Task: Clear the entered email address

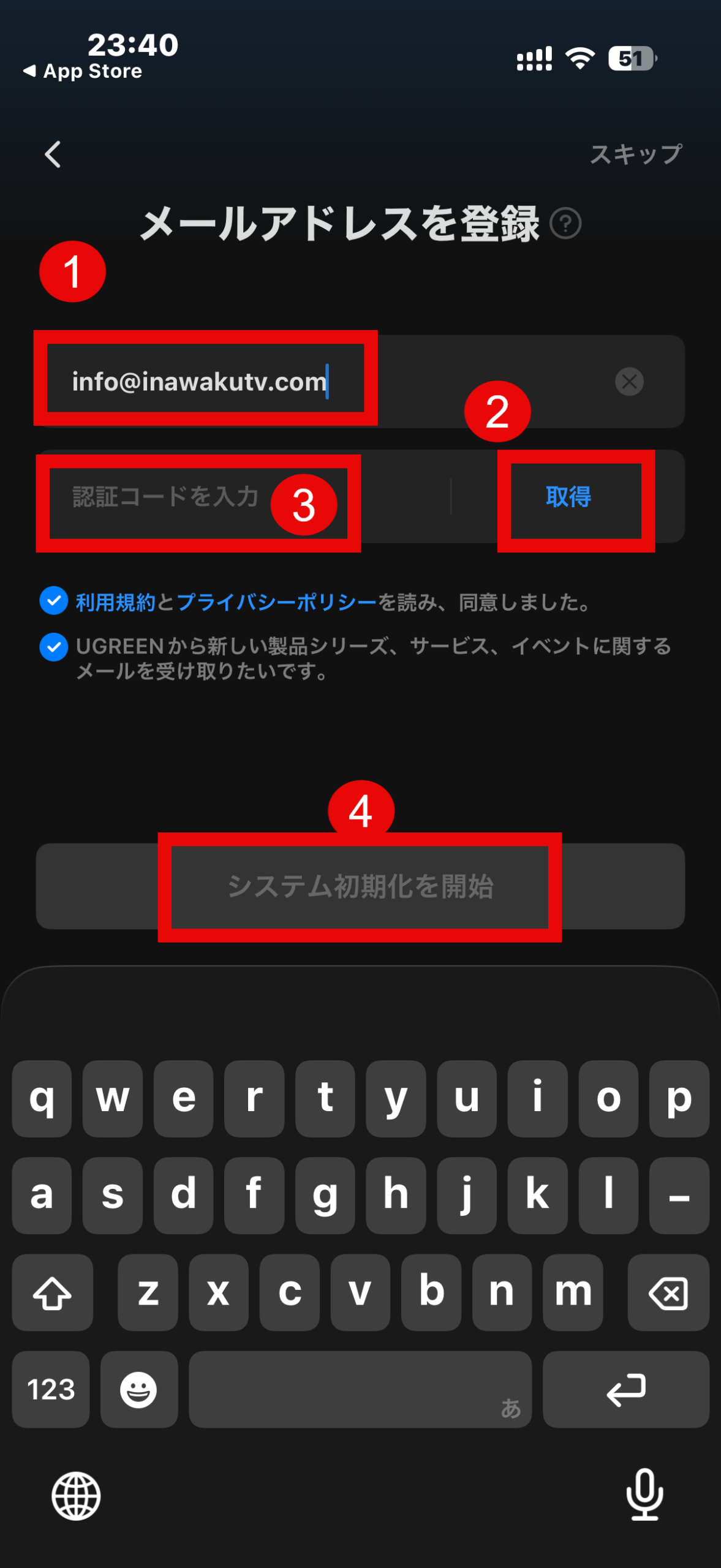Action: click(629, 382)
